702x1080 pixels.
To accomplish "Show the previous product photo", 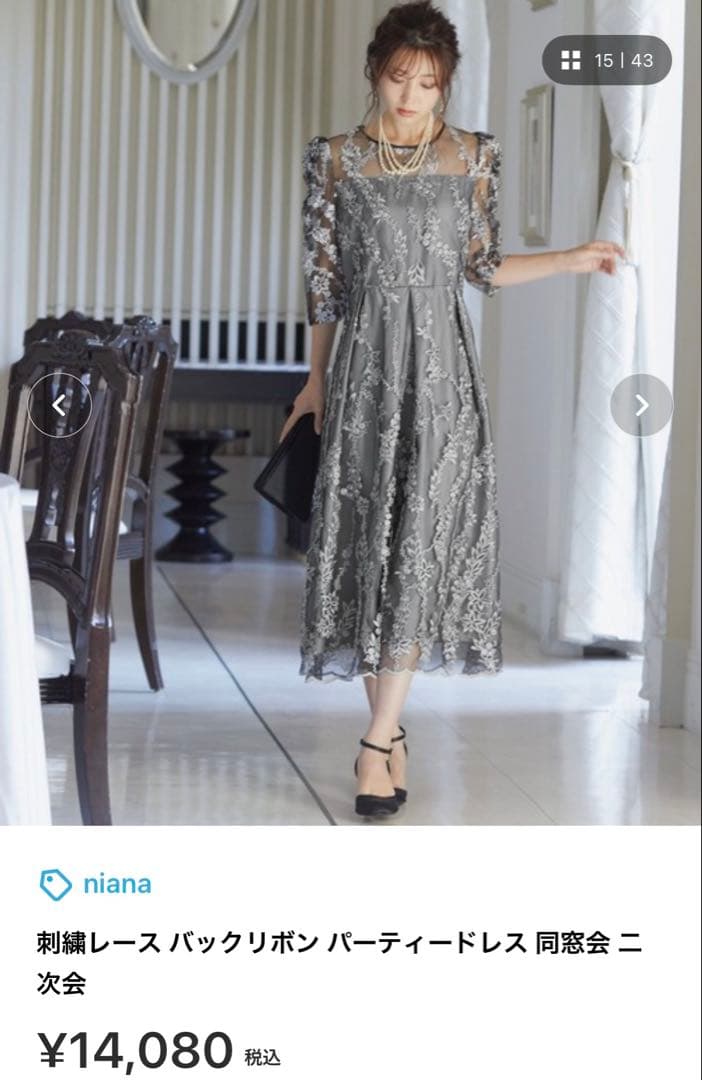I will [59, 405].
